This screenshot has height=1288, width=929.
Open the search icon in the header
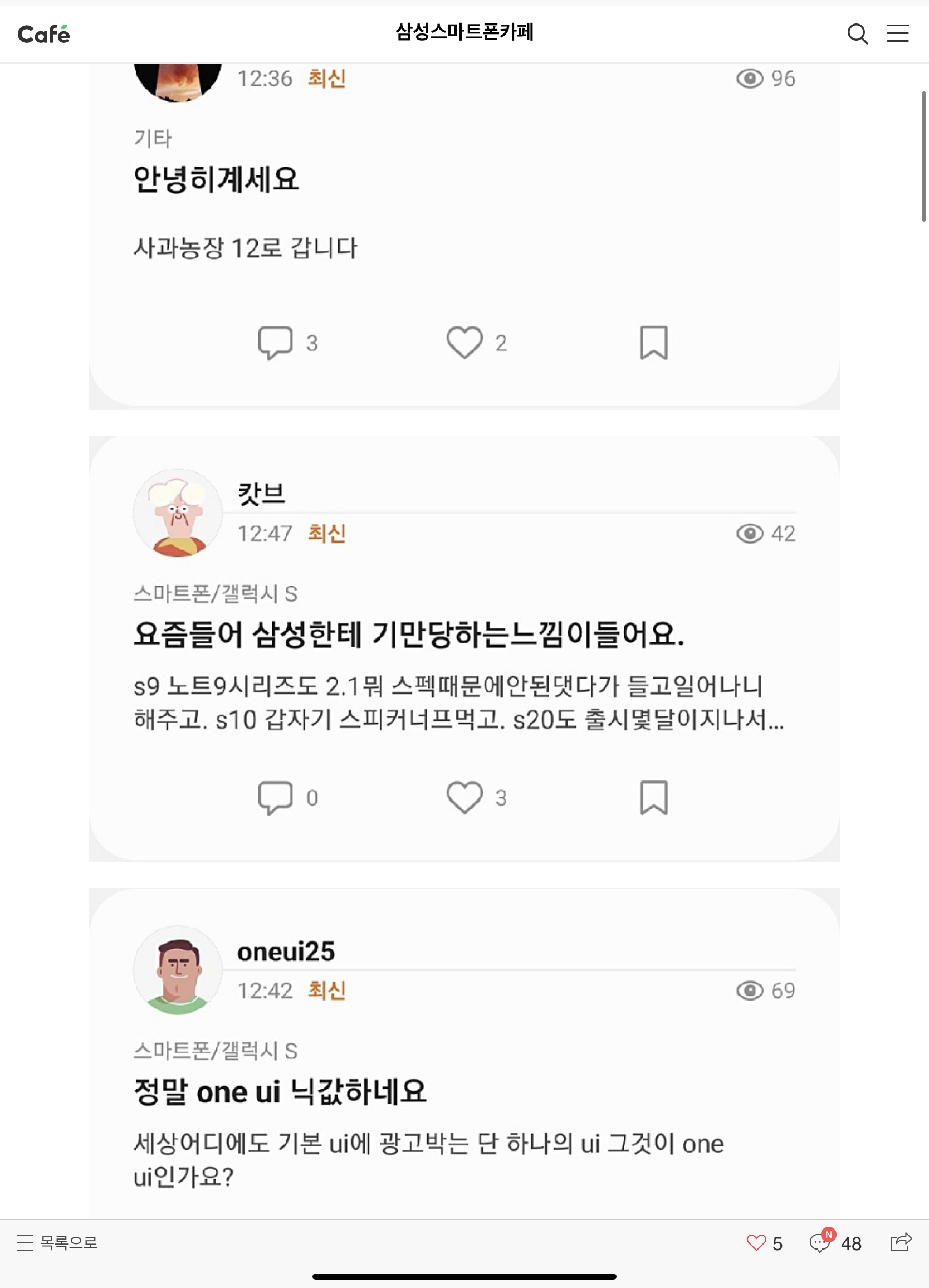click(858, 34)
